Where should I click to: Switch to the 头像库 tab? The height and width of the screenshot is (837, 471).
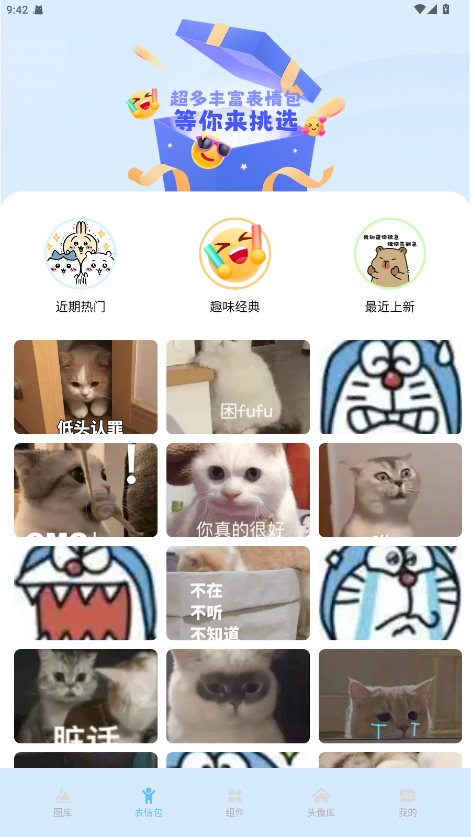click(321, 803)
